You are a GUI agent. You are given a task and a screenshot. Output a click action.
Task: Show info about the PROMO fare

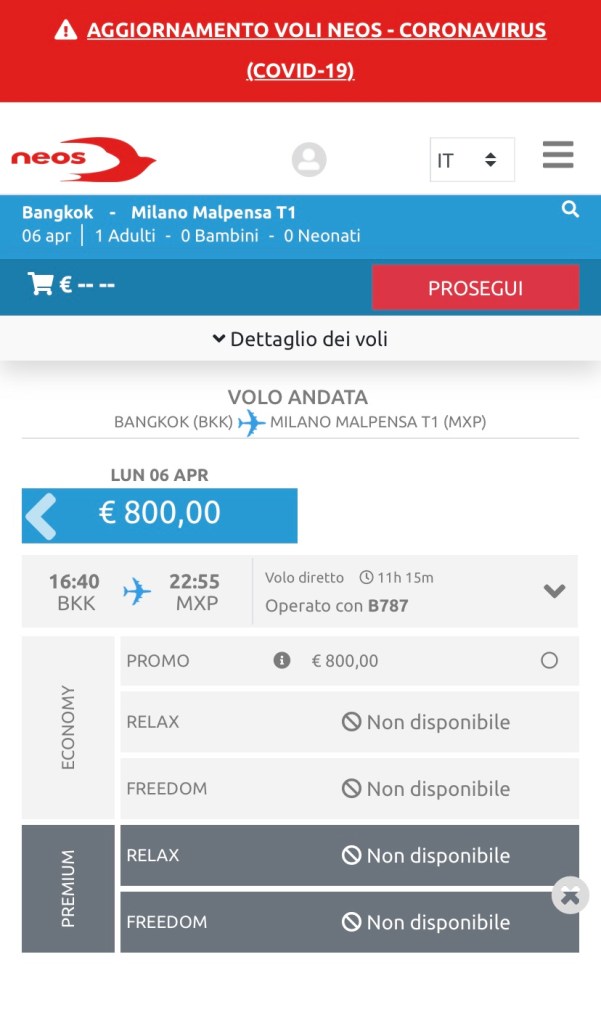282,661
